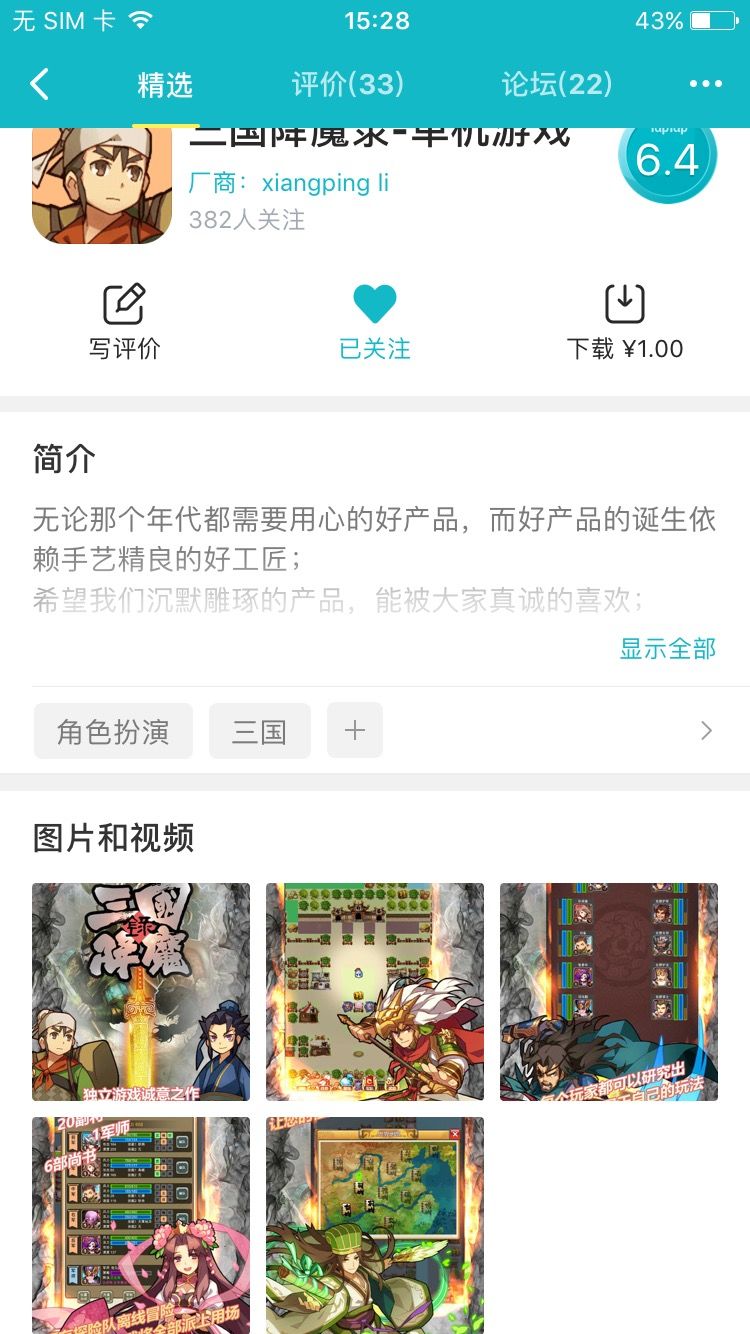Unfollow by tapping the 已关注 heart toggle
Viewport: 750px width, 1334px height.
tap(375, 304)
